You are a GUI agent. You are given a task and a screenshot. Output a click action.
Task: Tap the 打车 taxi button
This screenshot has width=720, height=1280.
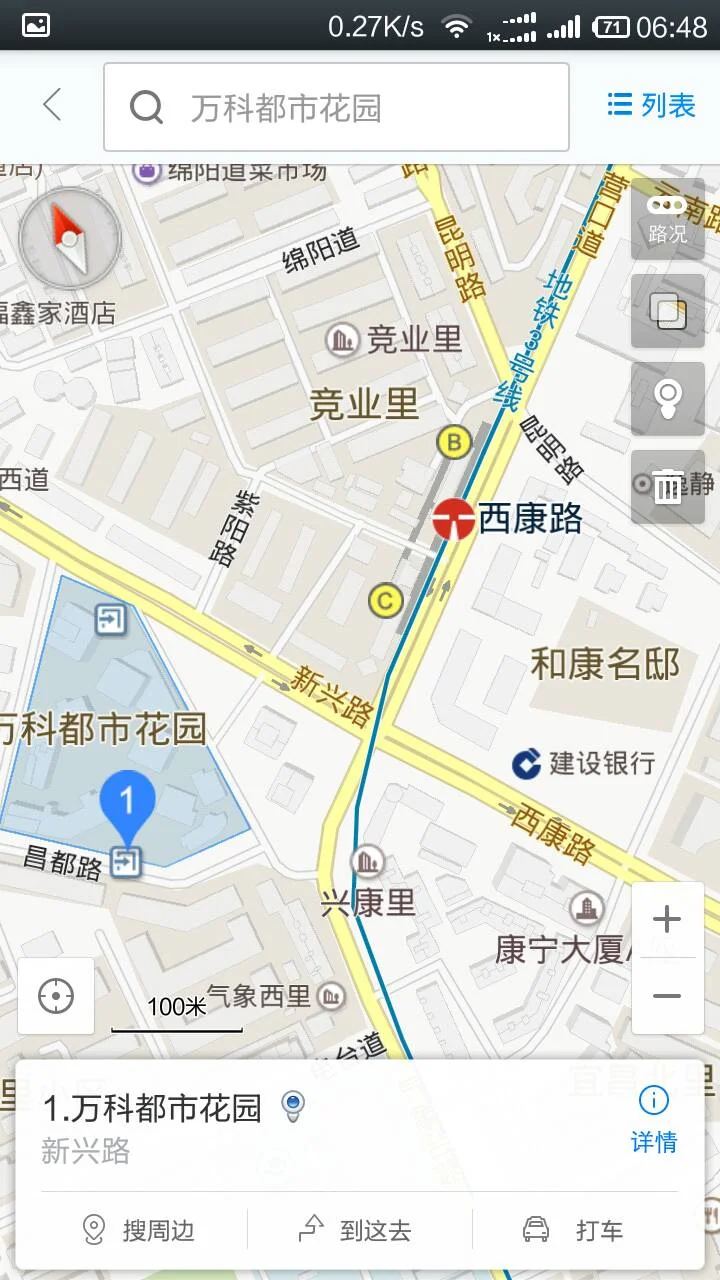coord(578,1231)
